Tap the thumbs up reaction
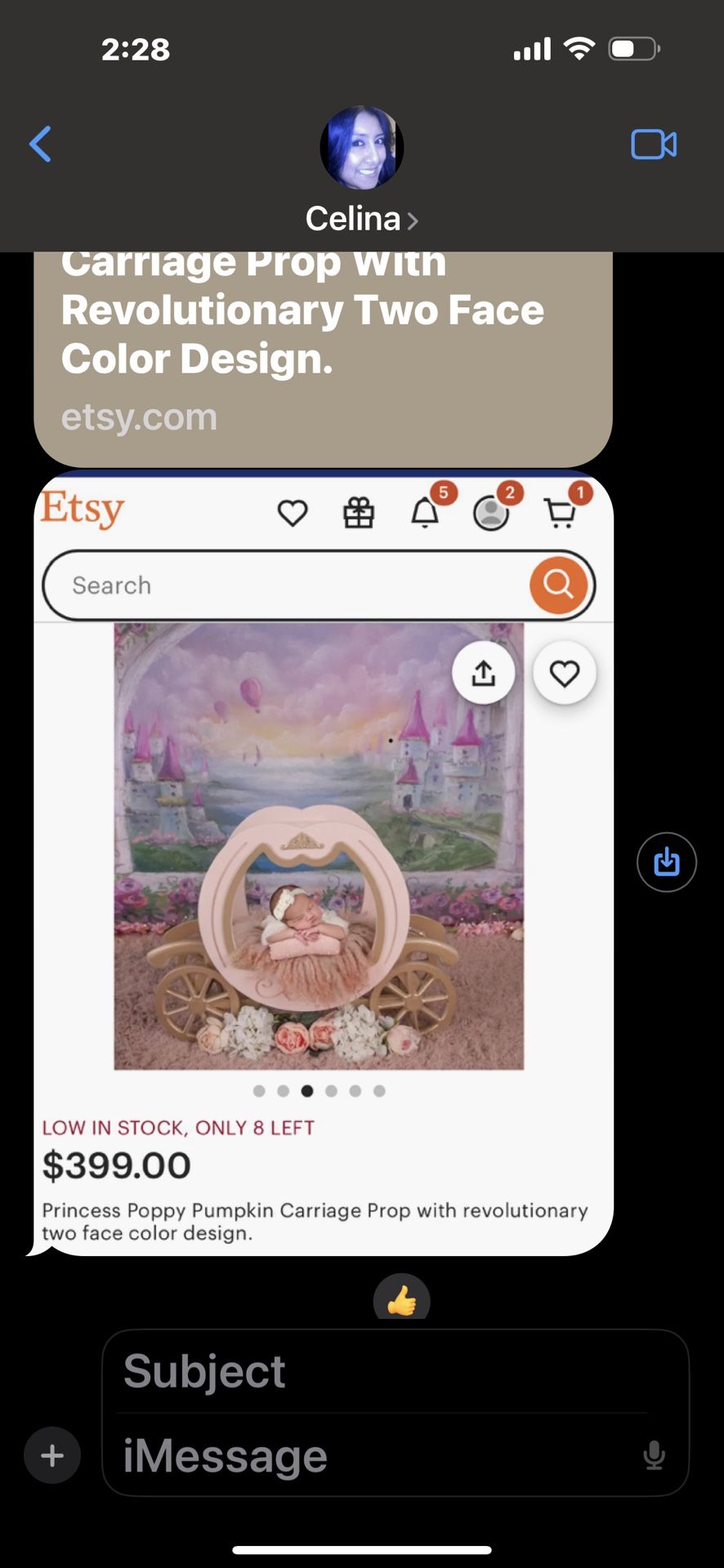 [x=401, y=1298]
